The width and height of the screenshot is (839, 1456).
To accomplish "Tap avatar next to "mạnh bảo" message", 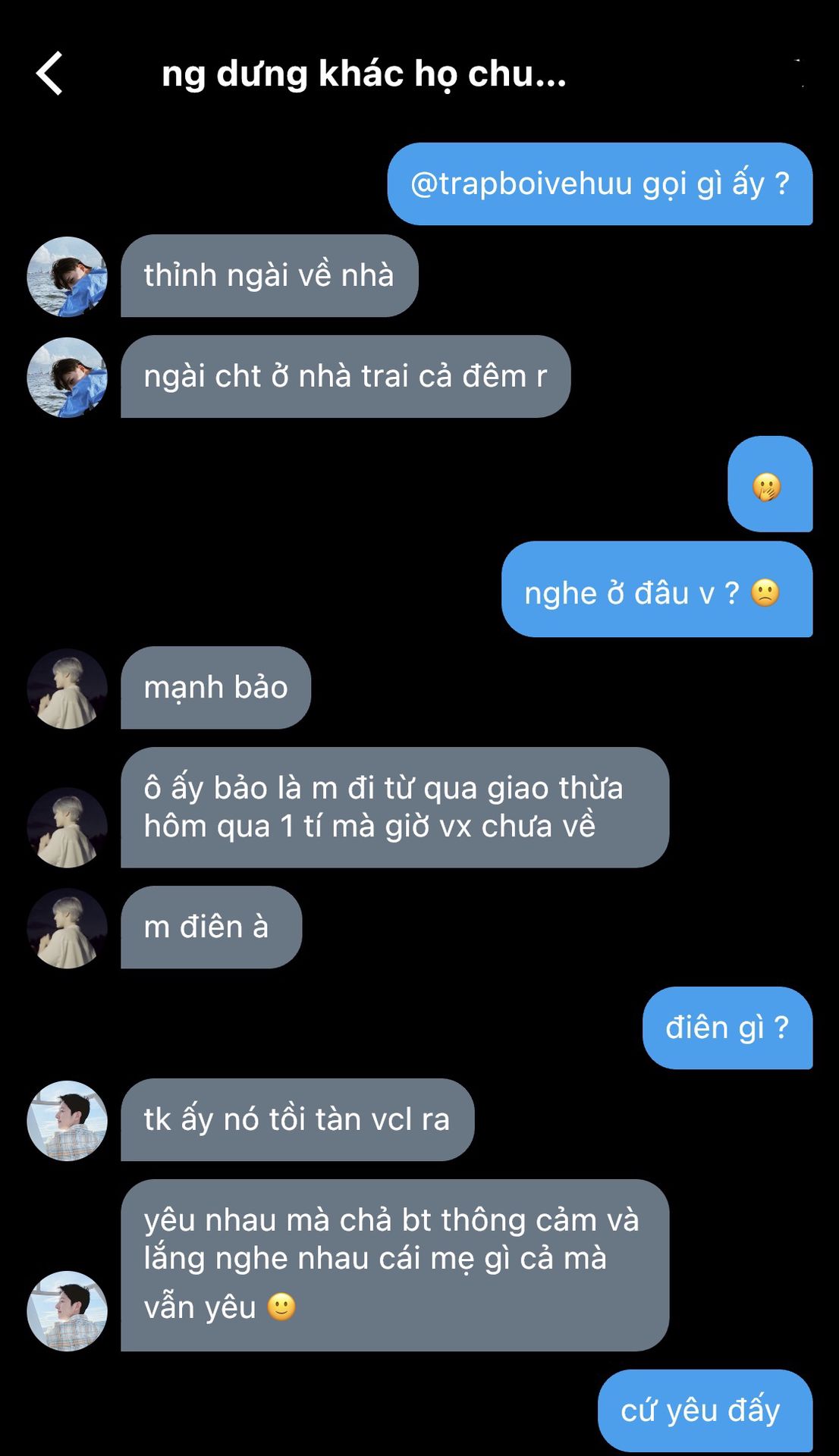I will pyautogui.click(x=67, y=689).
